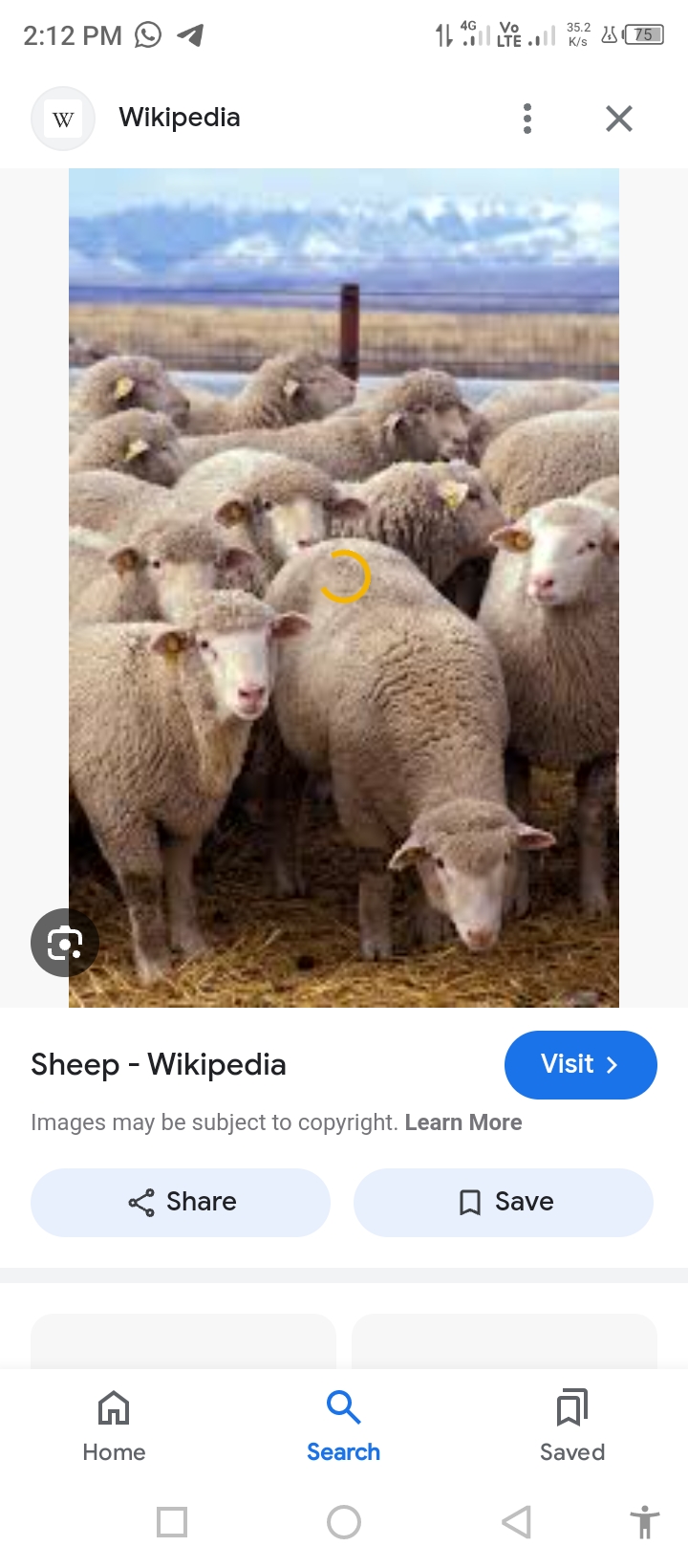The image size is (688, 1568).
Task: Open the Wikipedia source header
Action: point(179,118)
